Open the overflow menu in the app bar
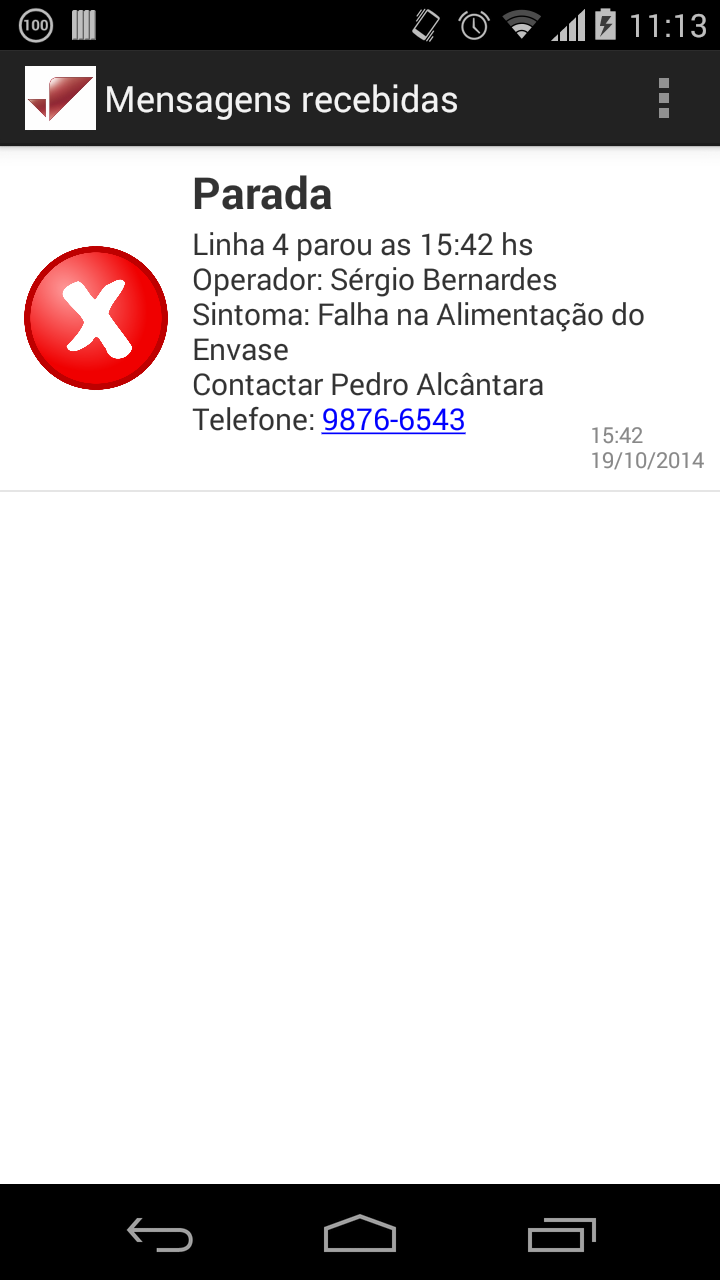Screen dimensions: 720x1280 [663, 99]
